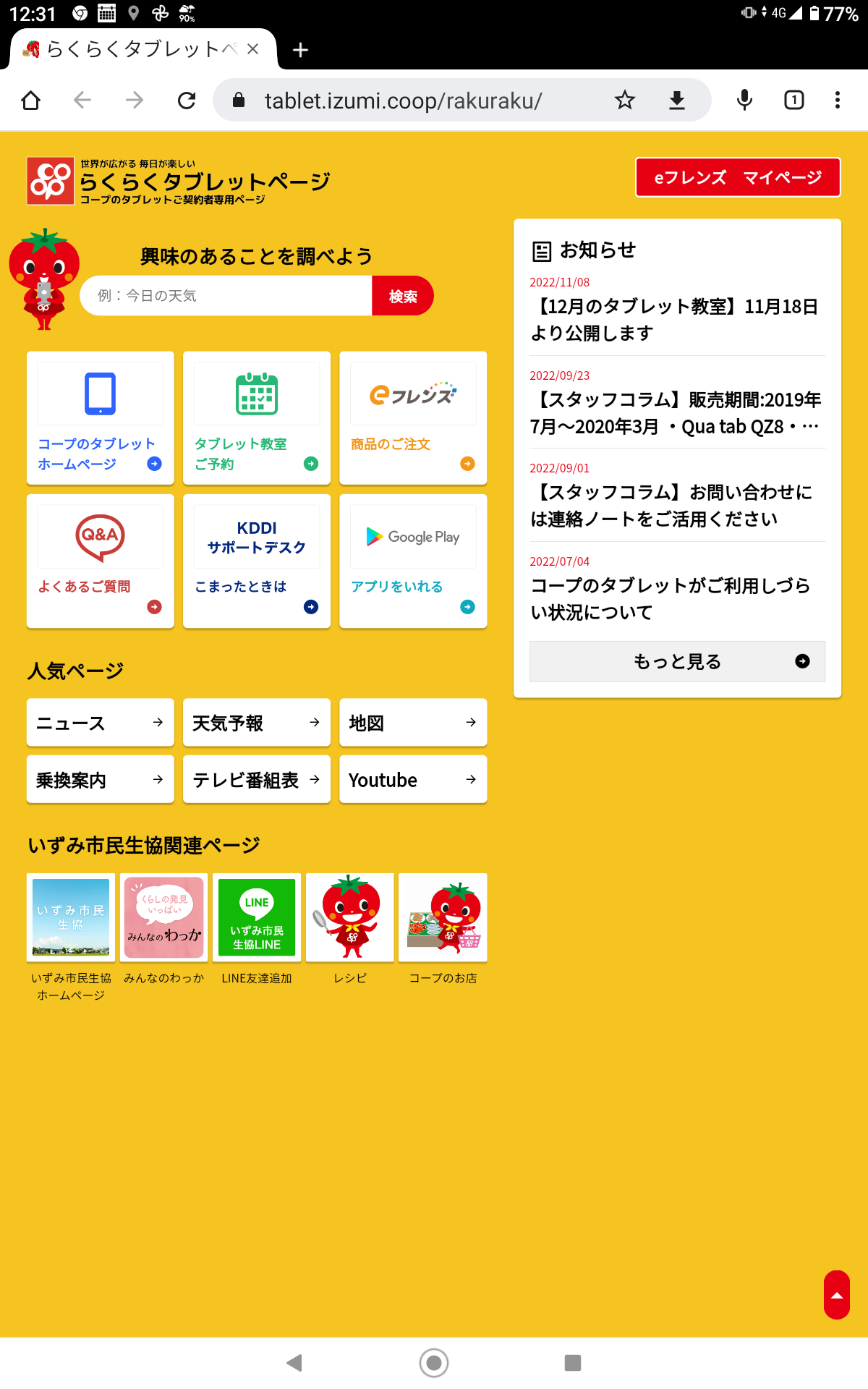Screen dimensions: 868x1389
Task: Reload the current page
Action: [x=187, y=100]
